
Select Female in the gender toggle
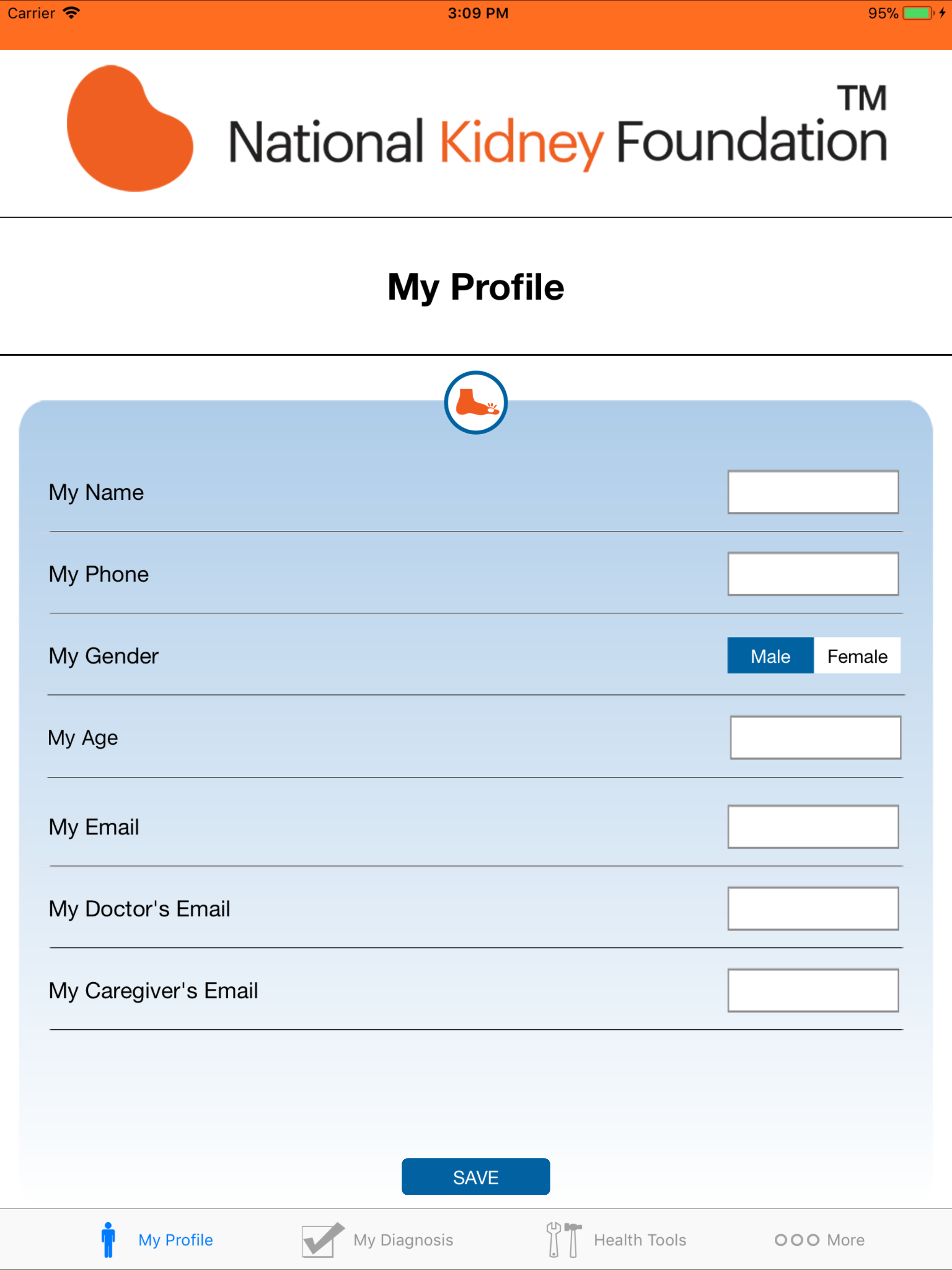[x=857, y=655]
